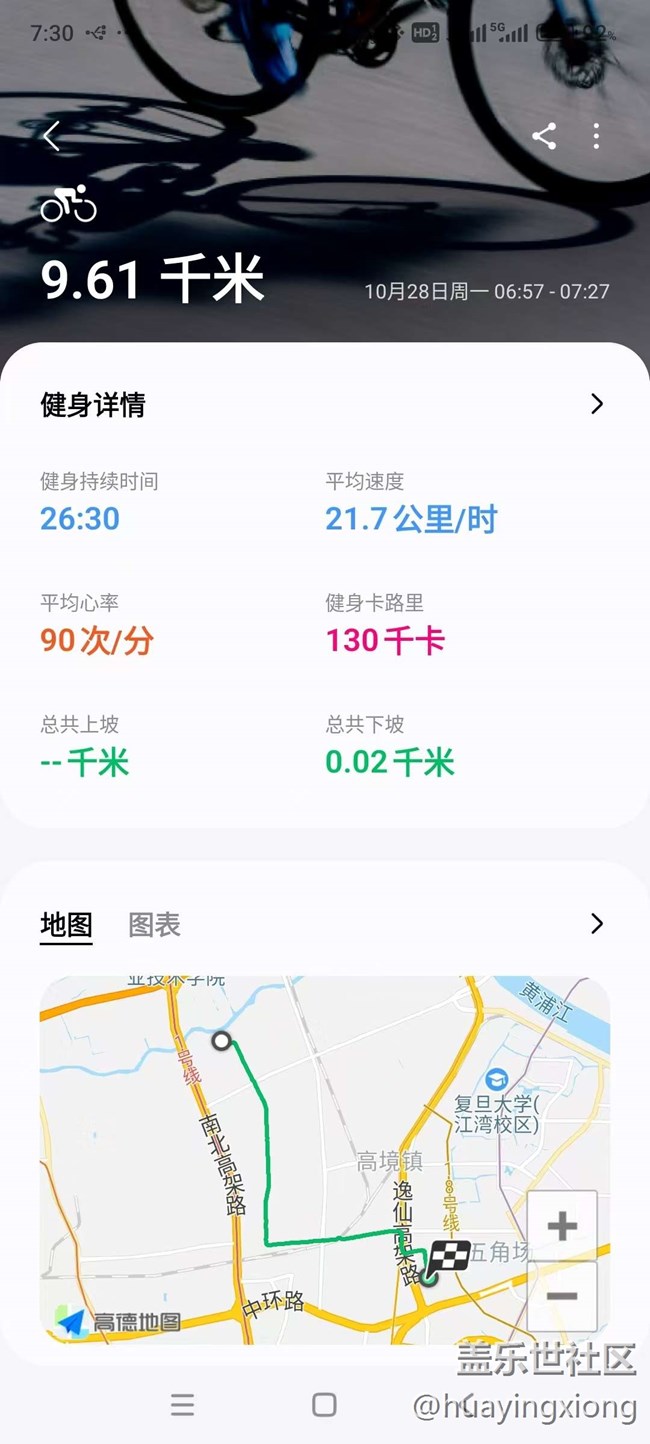Open recent apps from navigation bar
The width and height of the screenshot is (650, 1444).
[x=182, y=1405]
